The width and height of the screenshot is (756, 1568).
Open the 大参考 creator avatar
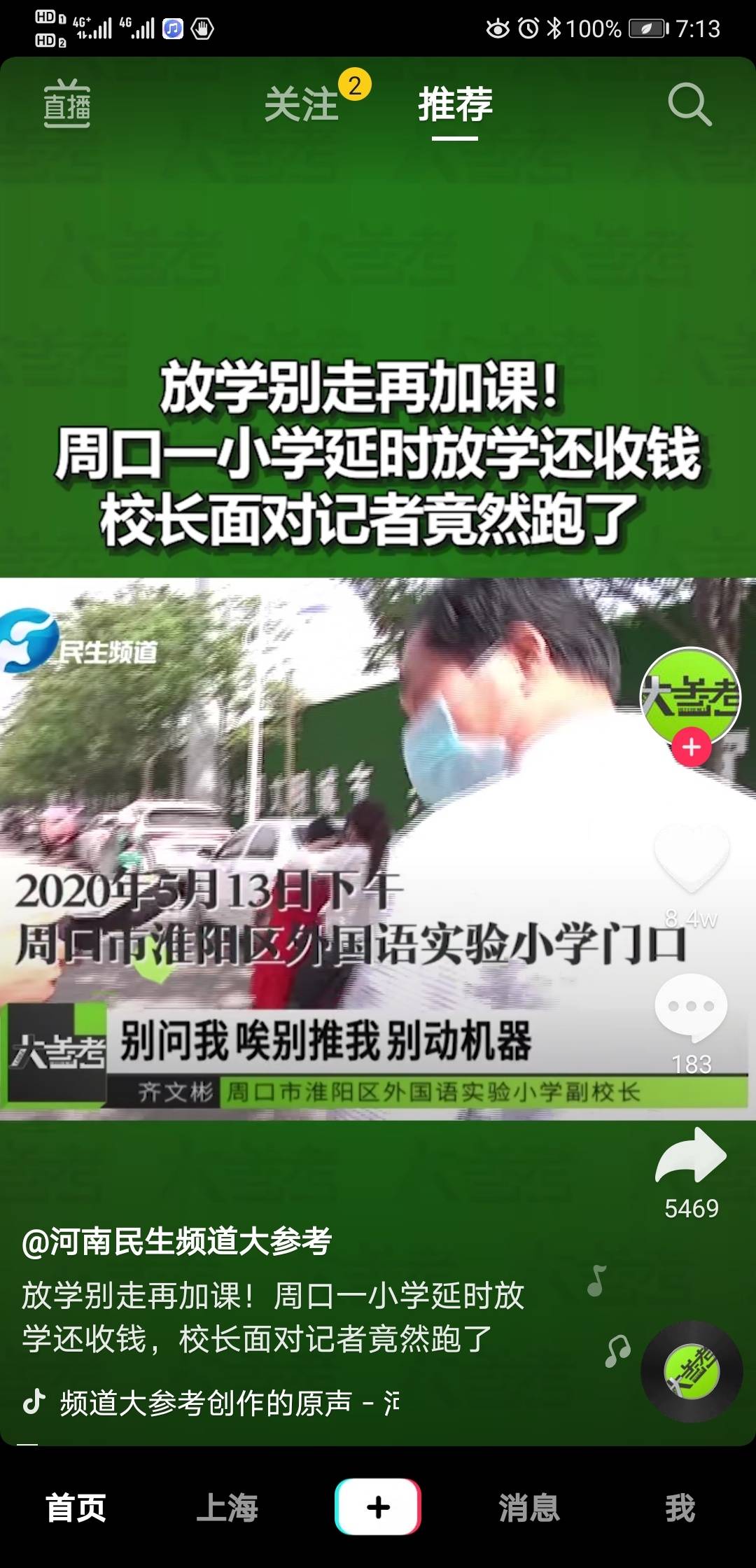point(691,694)
